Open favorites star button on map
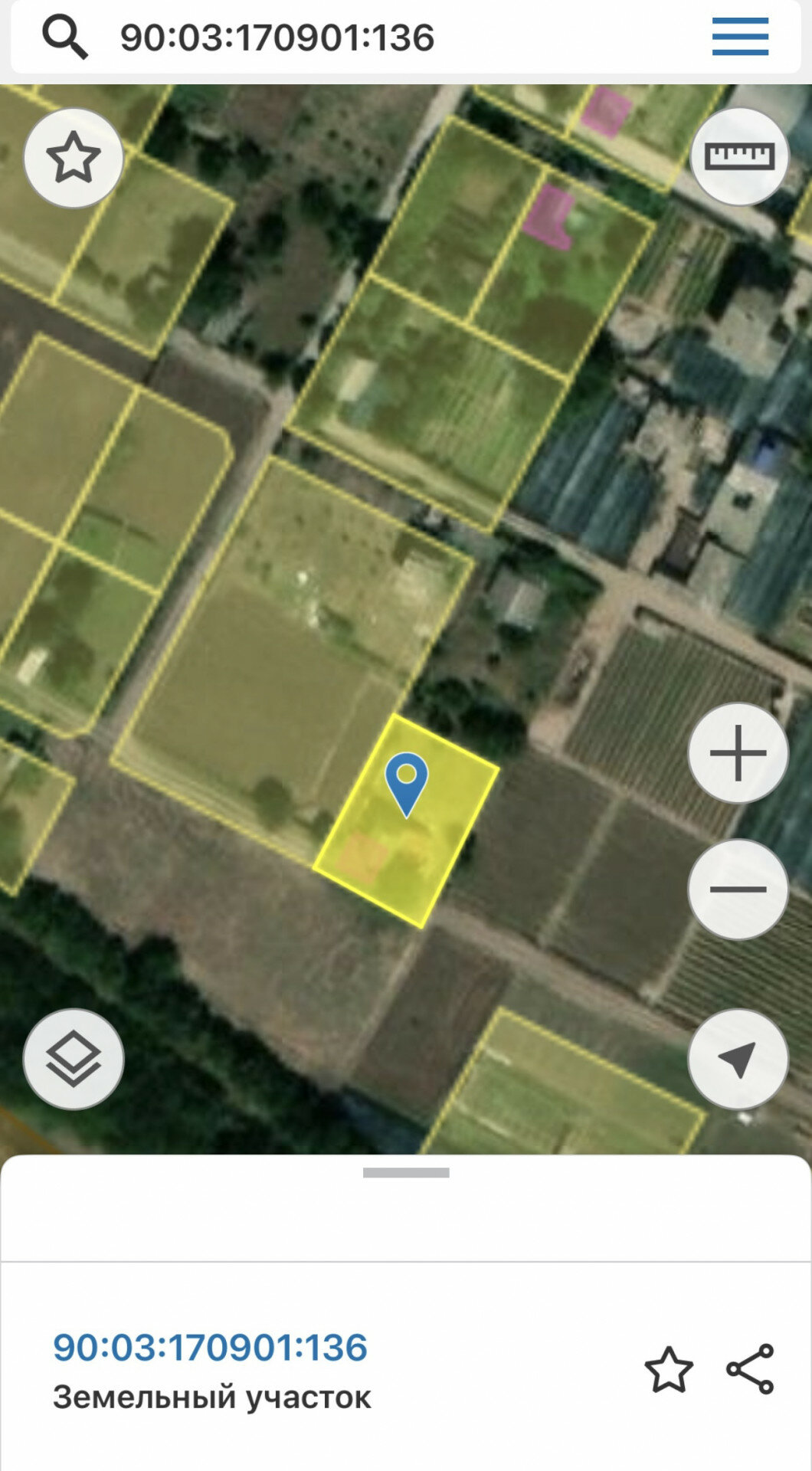The image size is (812, 1471). [74, 157]
